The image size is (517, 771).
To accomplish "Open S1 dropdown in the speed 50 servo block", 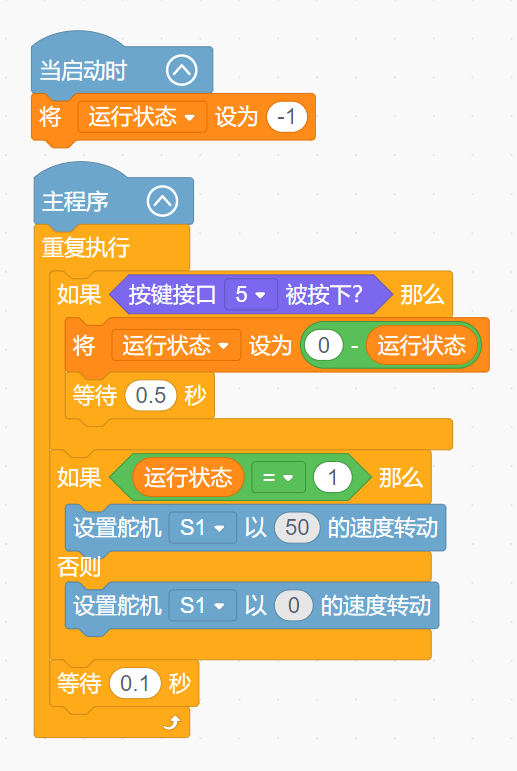I will (x=203, y=528).
